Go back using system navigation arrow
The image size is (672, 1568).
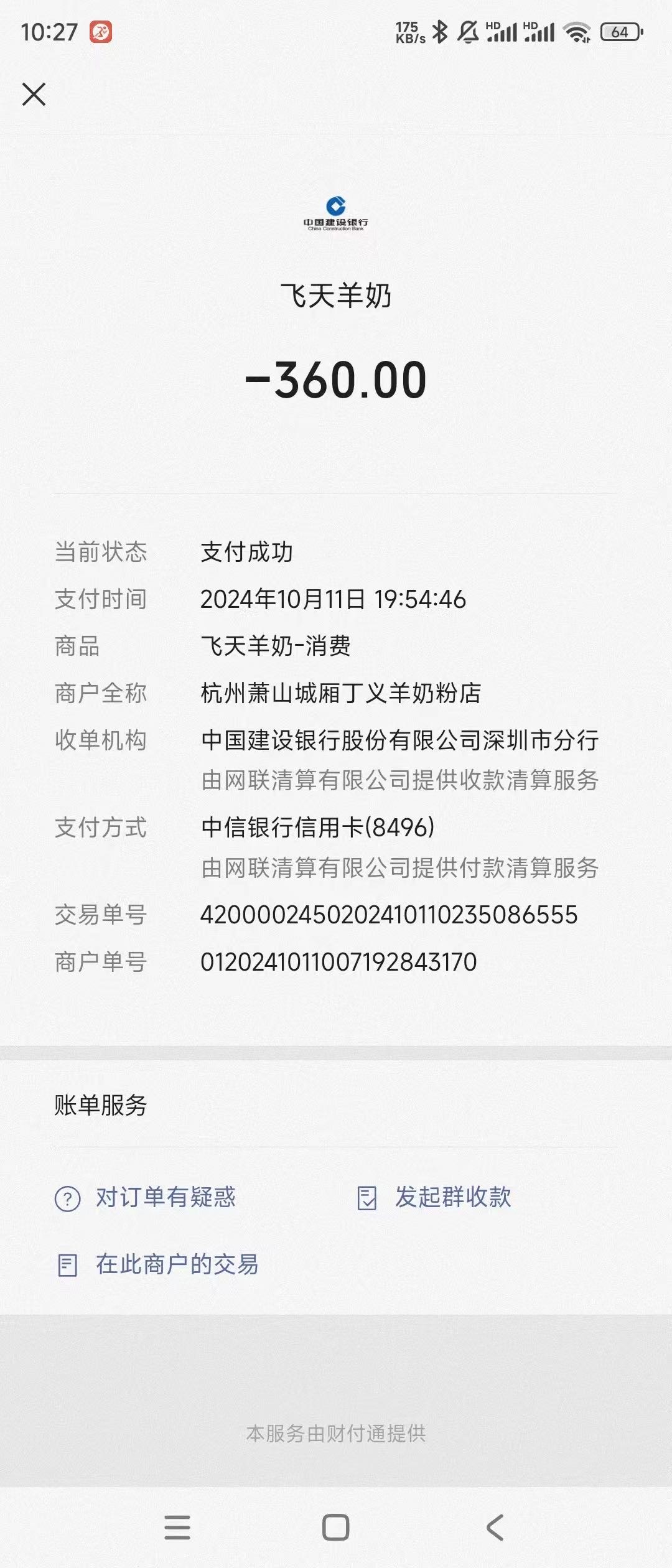point(495,1528)
